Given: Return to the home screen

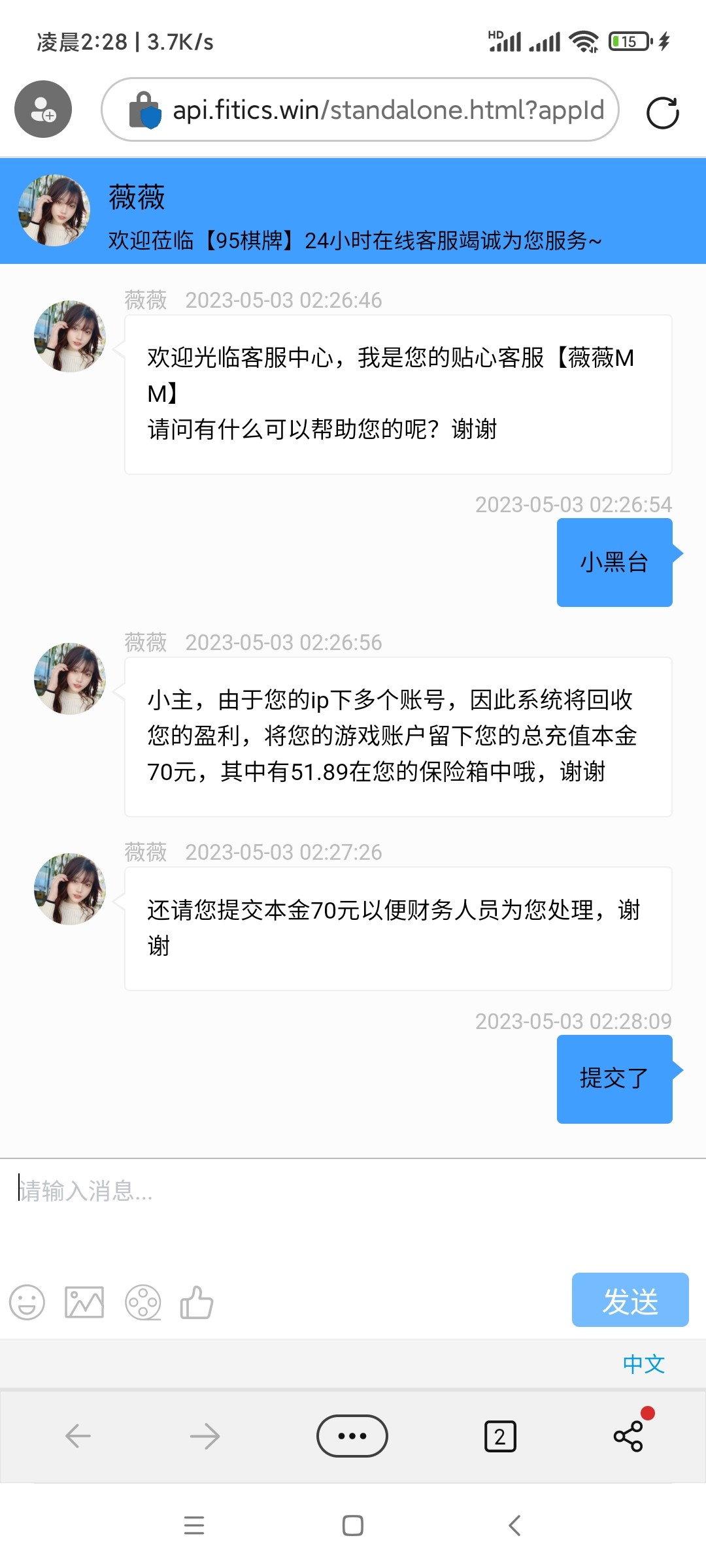Looking at the screenshot, I should click(353, 1526).
